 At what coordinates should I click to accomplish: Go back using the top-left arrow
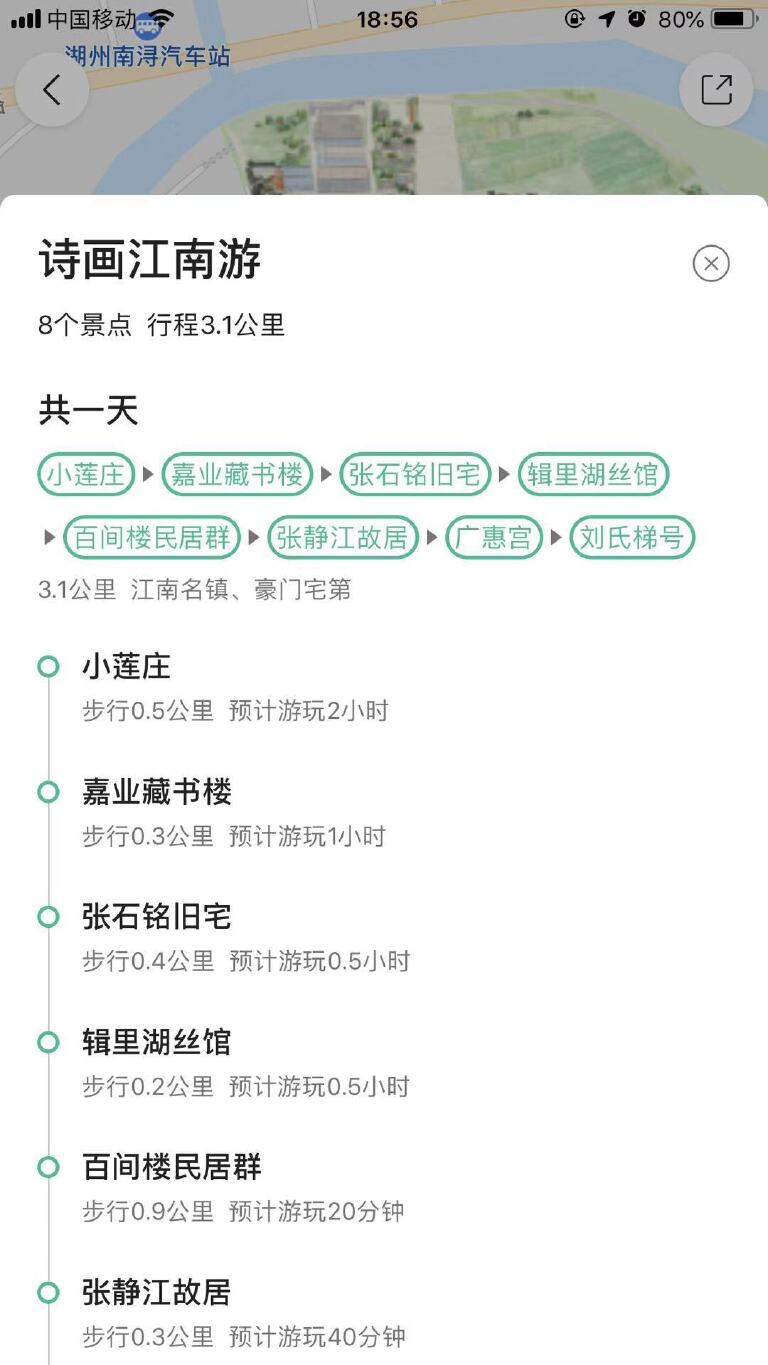52,90
